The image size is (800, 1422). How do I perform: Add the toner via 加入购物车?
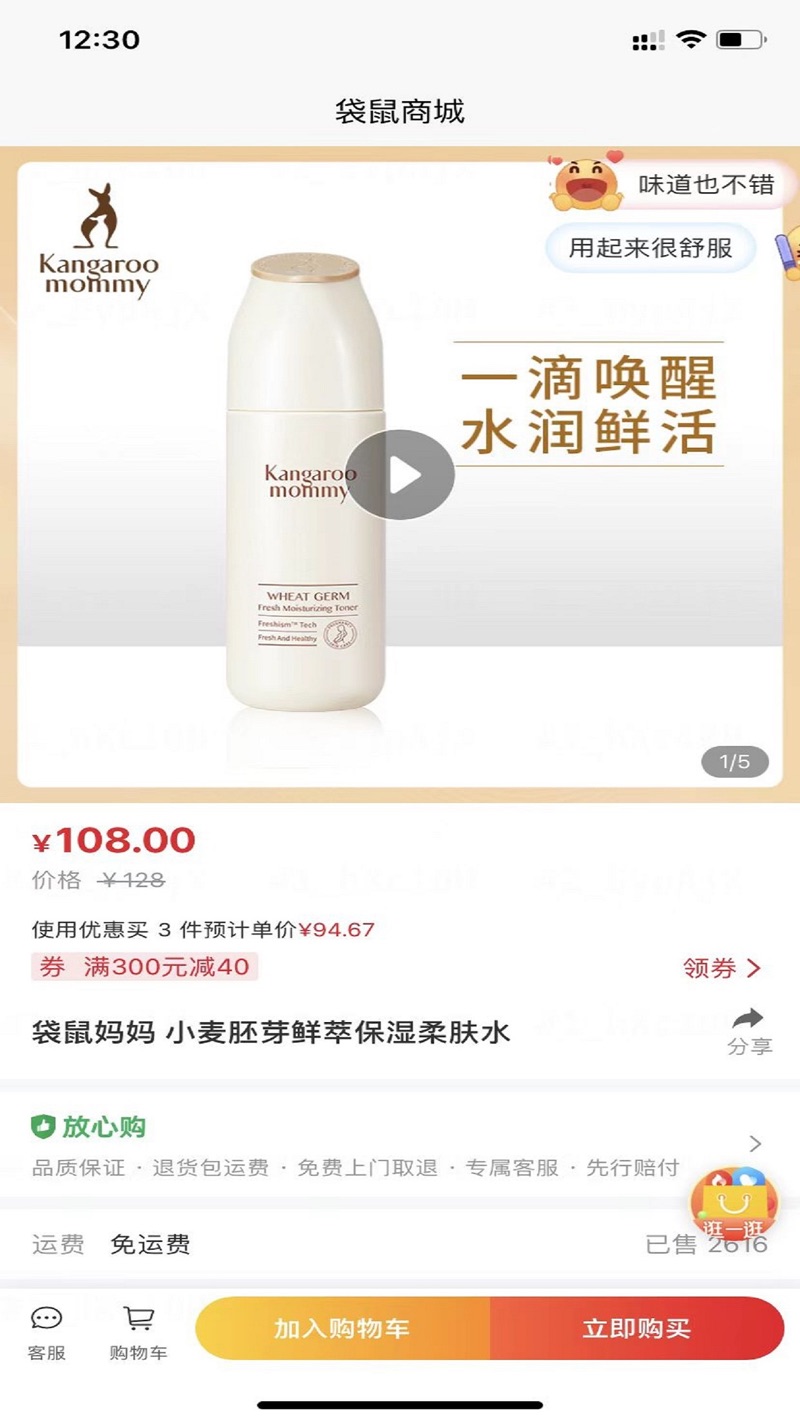click(x=342, y=1329)
